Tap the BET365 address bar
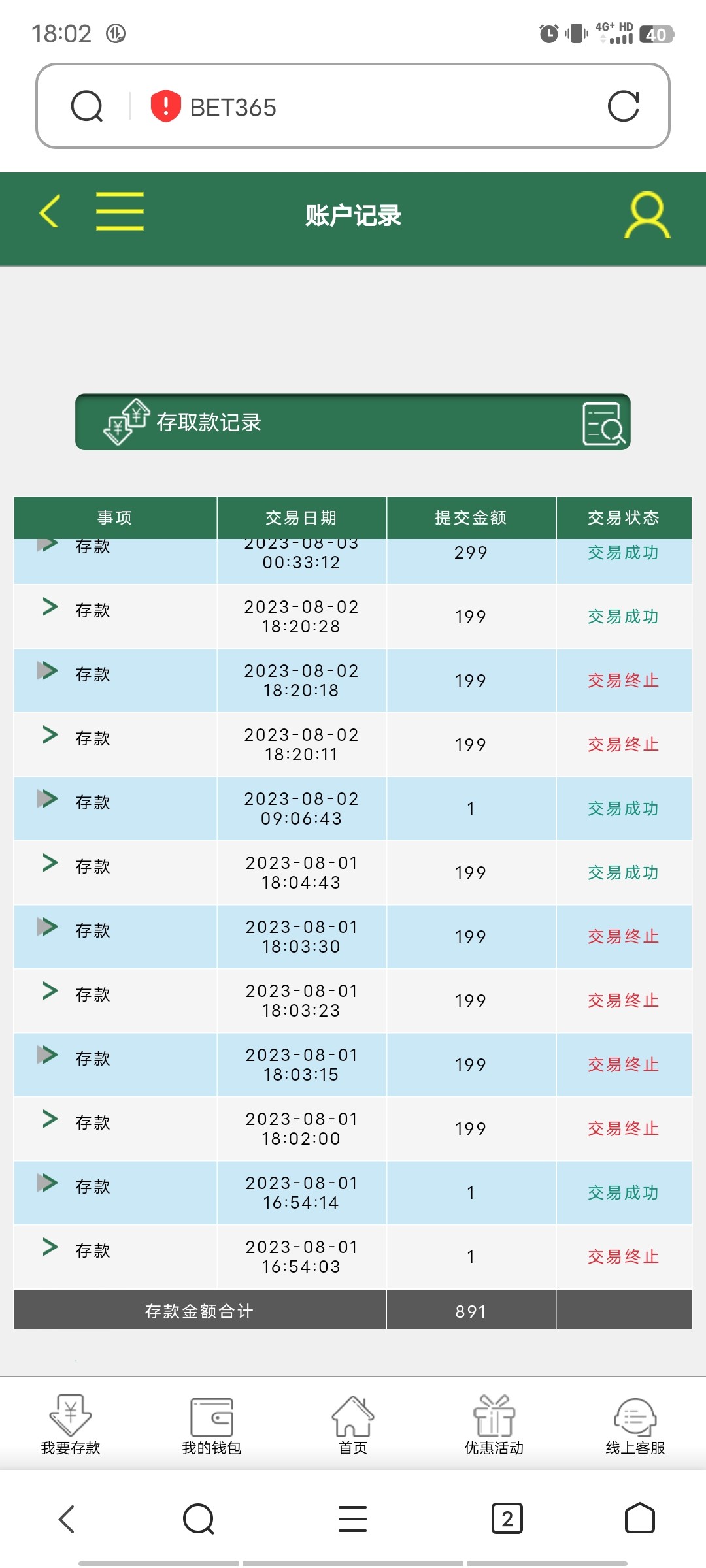This screenshot has width=706, height=1568. (x=353, y=106)
